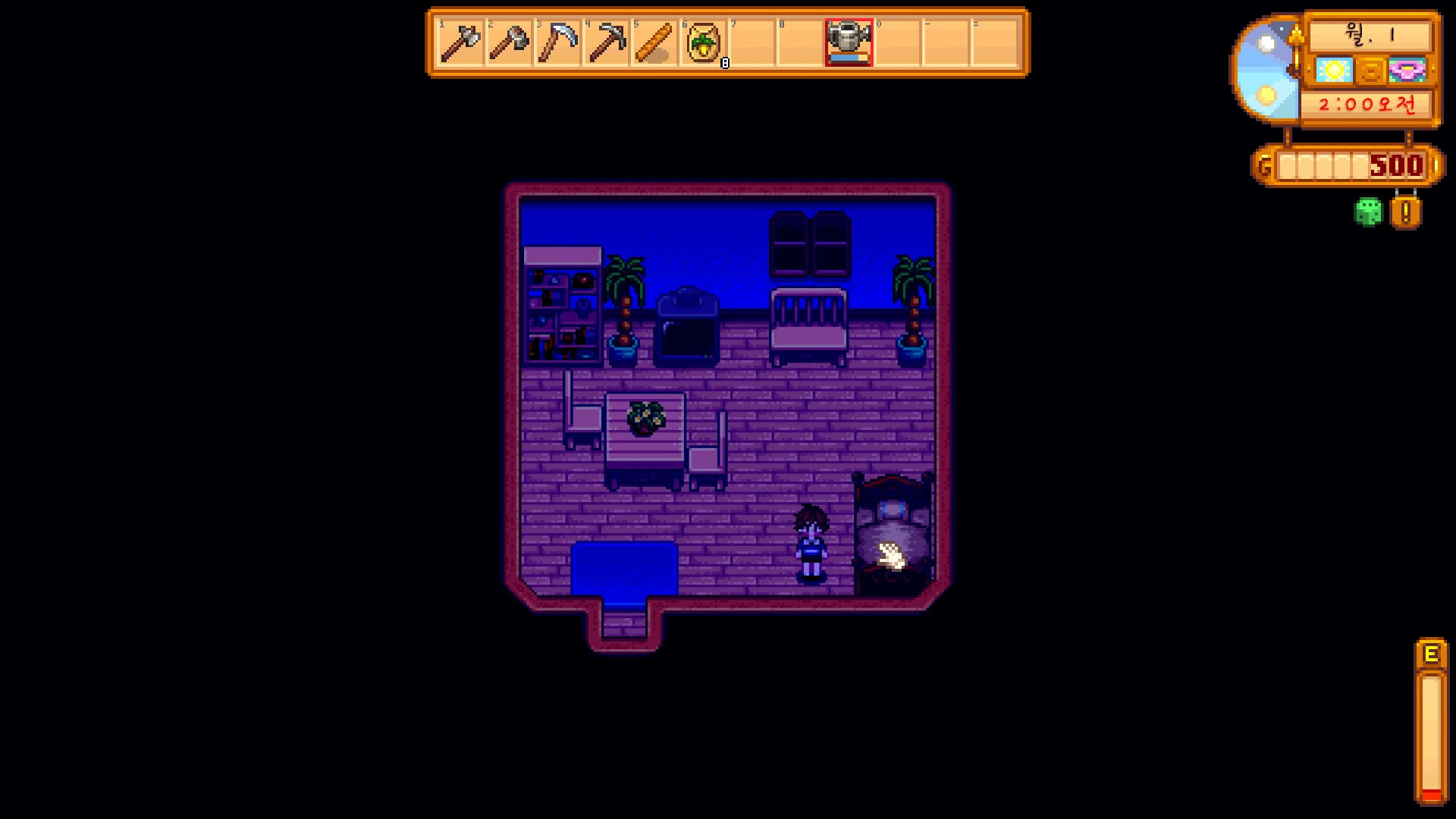
Task: Select empty toolbar slot 7
Action: coord(752,42)
